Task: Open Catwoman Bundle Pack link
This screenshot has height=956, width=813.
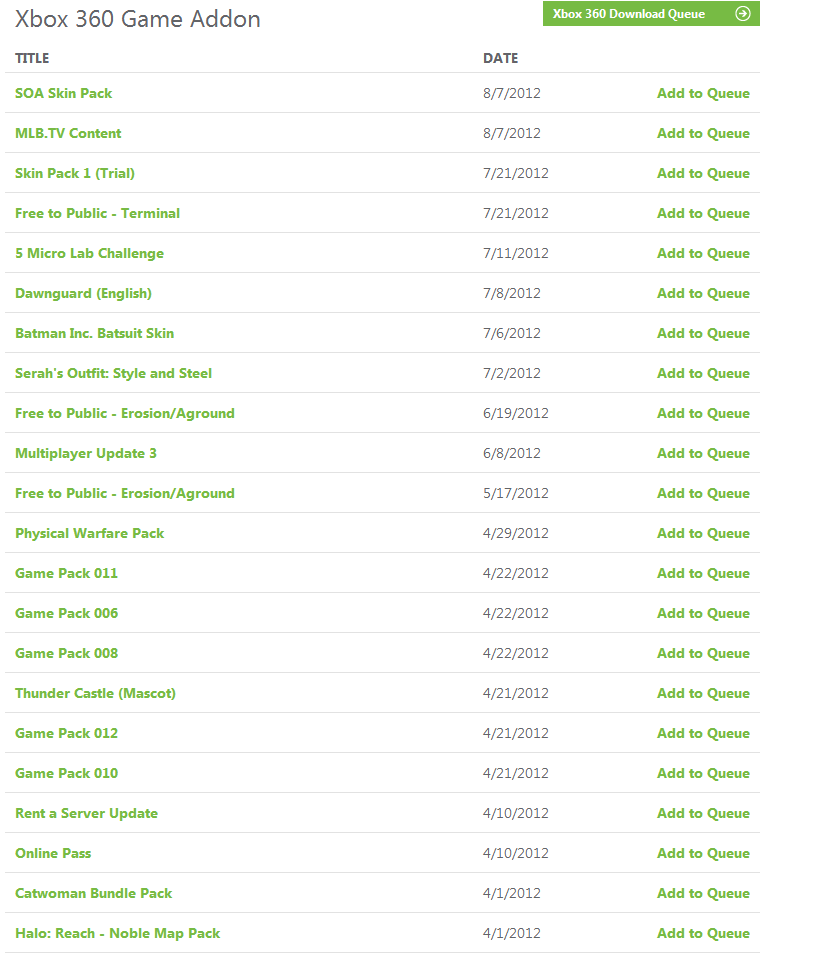Action: (x=93, y=893)
